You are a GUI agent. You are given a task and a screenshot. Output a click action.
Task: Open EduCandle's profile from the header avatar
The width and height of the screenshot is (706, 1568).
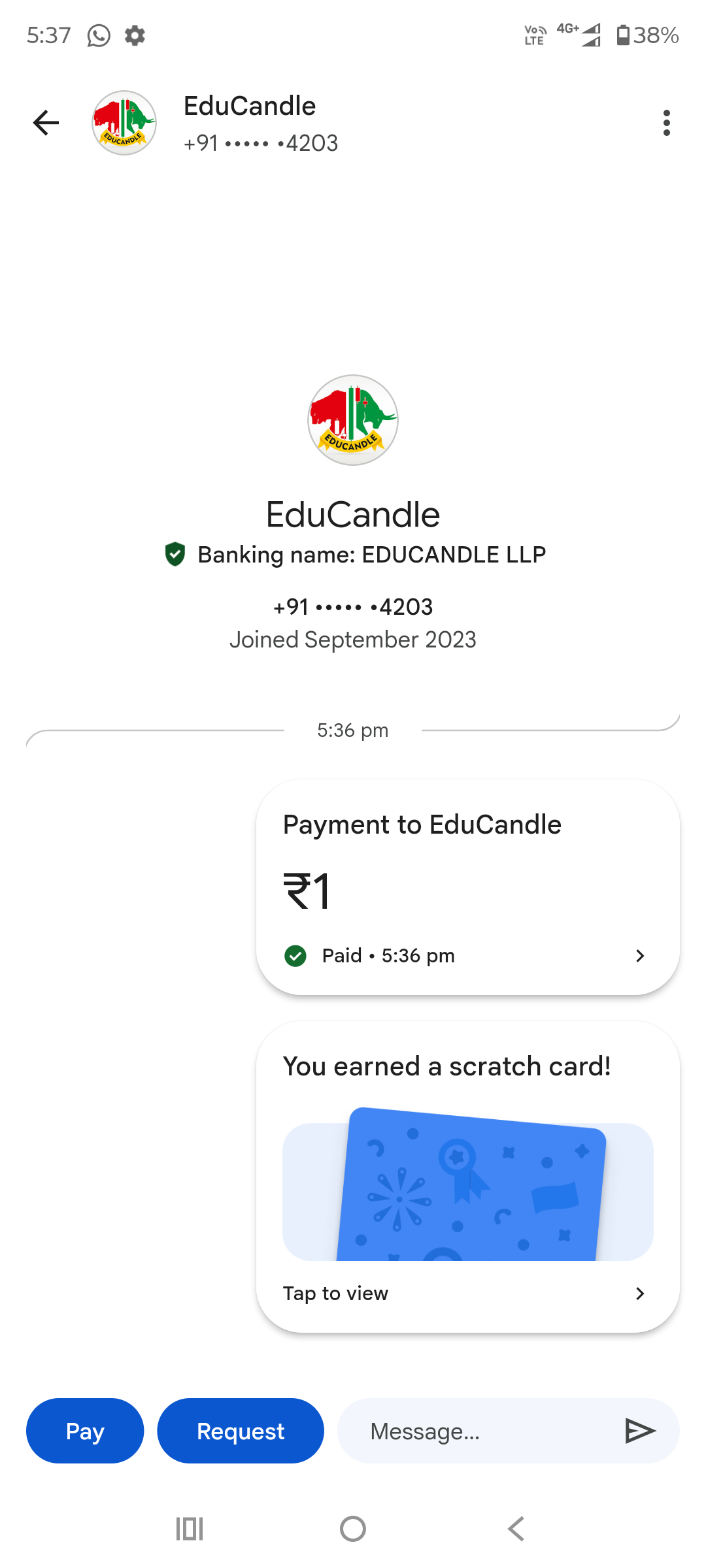(x=124, y=123)
